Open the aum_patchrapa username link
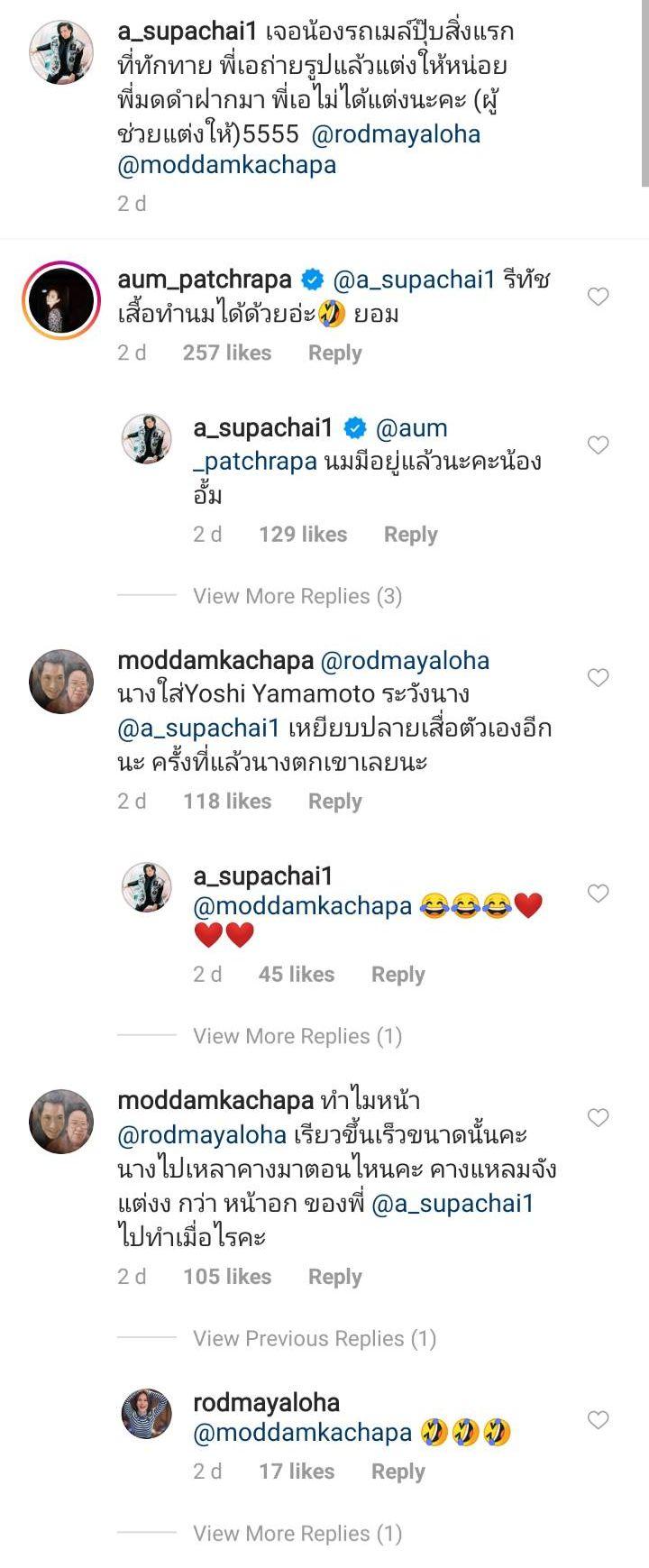 coord(204,280)
